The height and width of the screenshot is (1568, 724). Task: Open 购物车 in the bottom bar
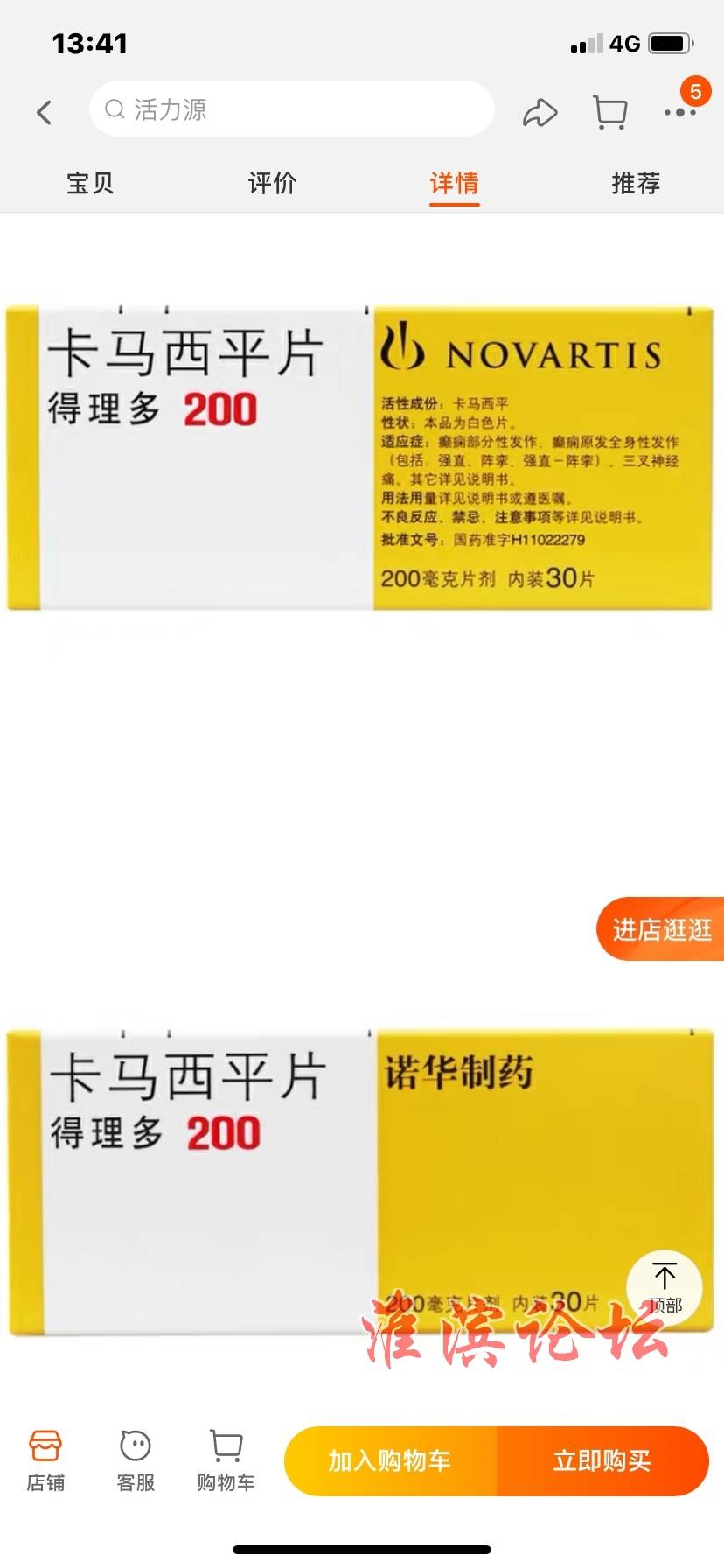click(x=226, y=1460)
